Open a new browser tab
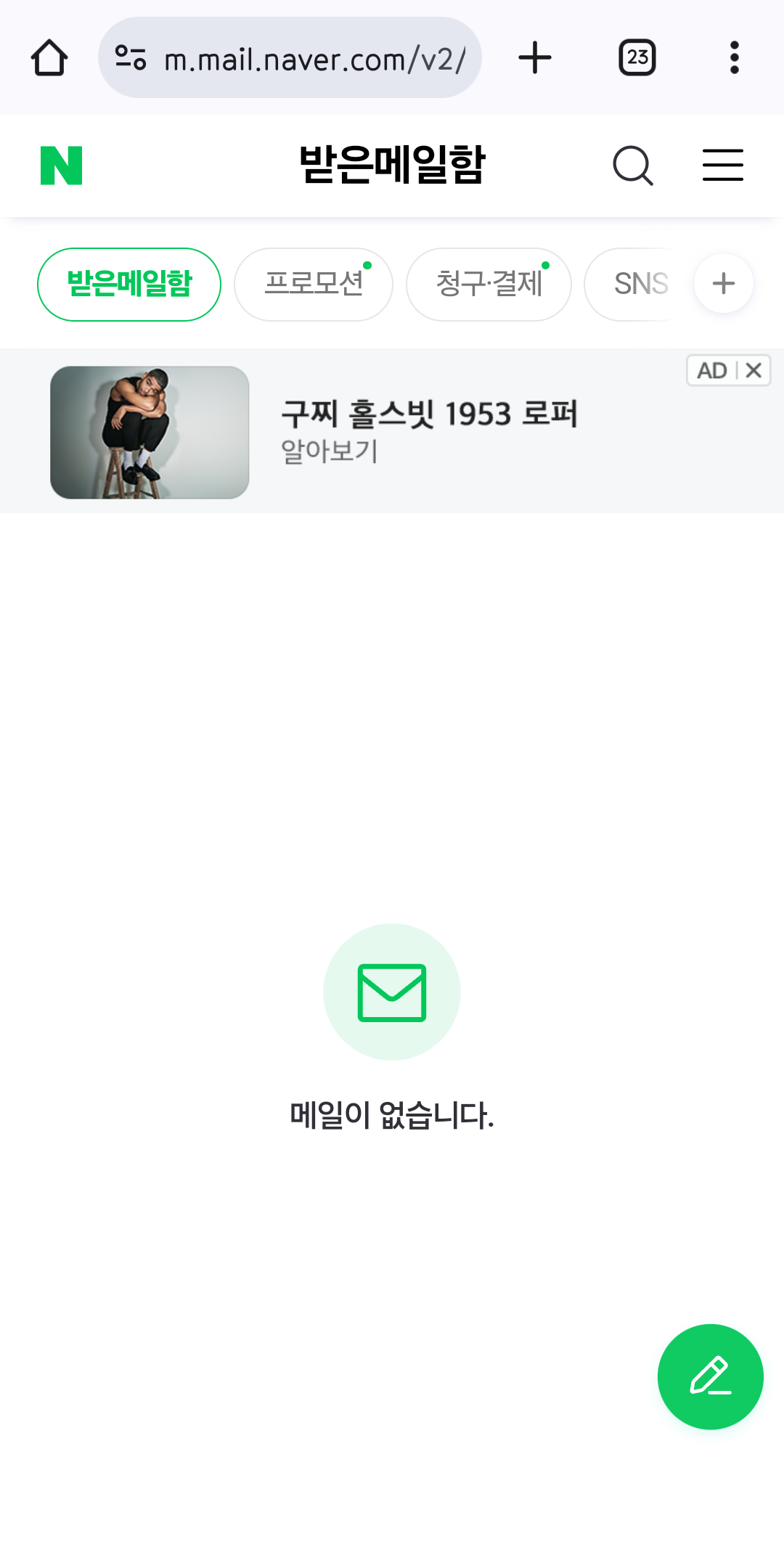 pyautogui.click(x=535, y=58)
